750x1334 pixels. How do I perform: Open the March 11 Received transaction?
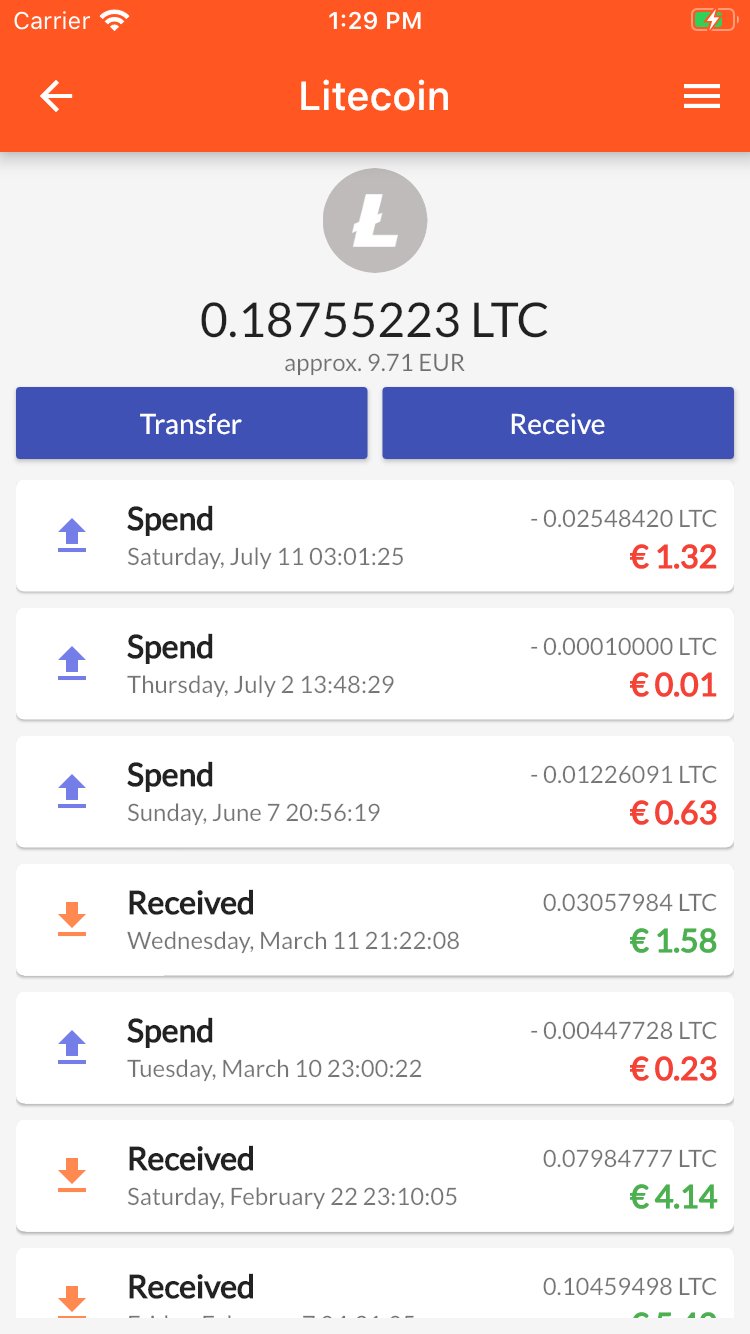375,920
